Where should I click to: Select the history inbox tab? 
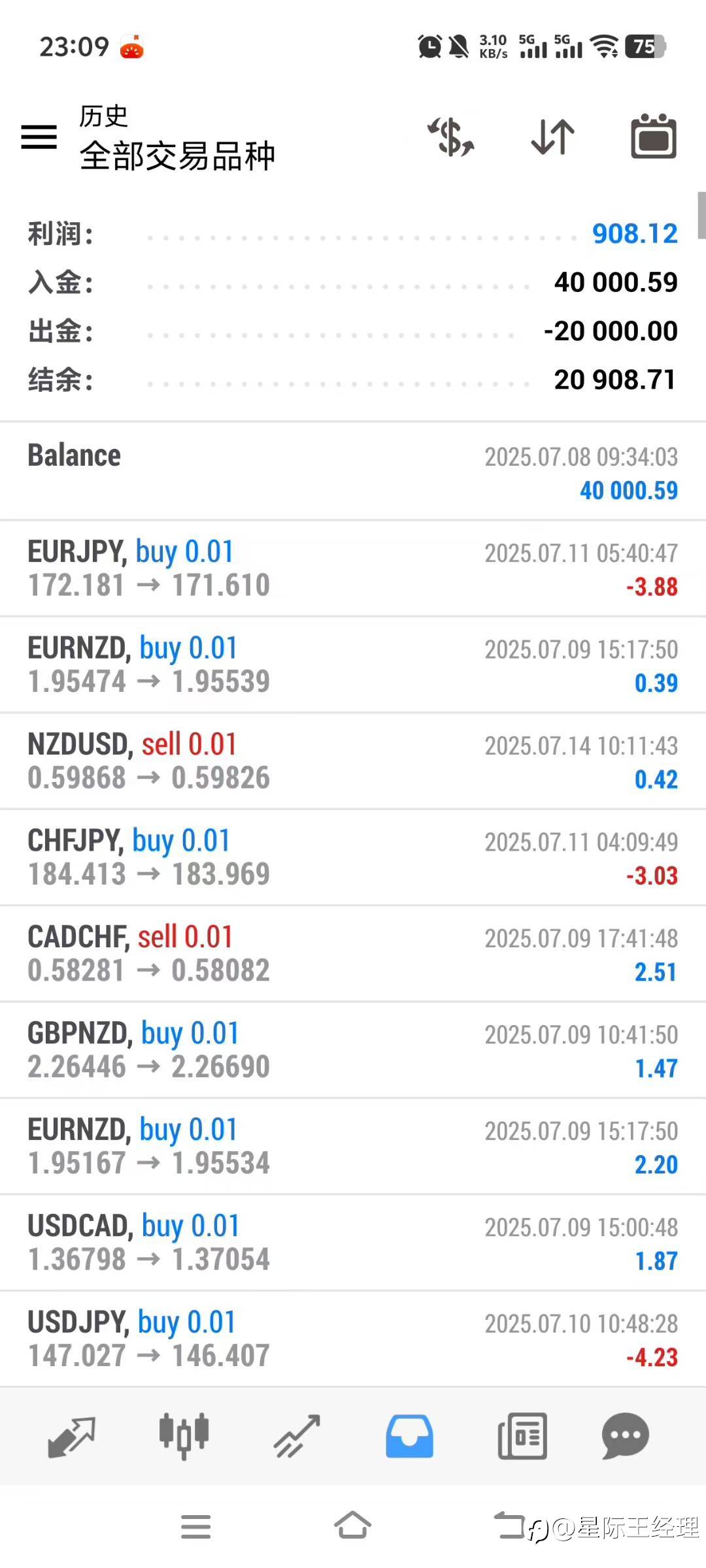[x=409, y=1436]
